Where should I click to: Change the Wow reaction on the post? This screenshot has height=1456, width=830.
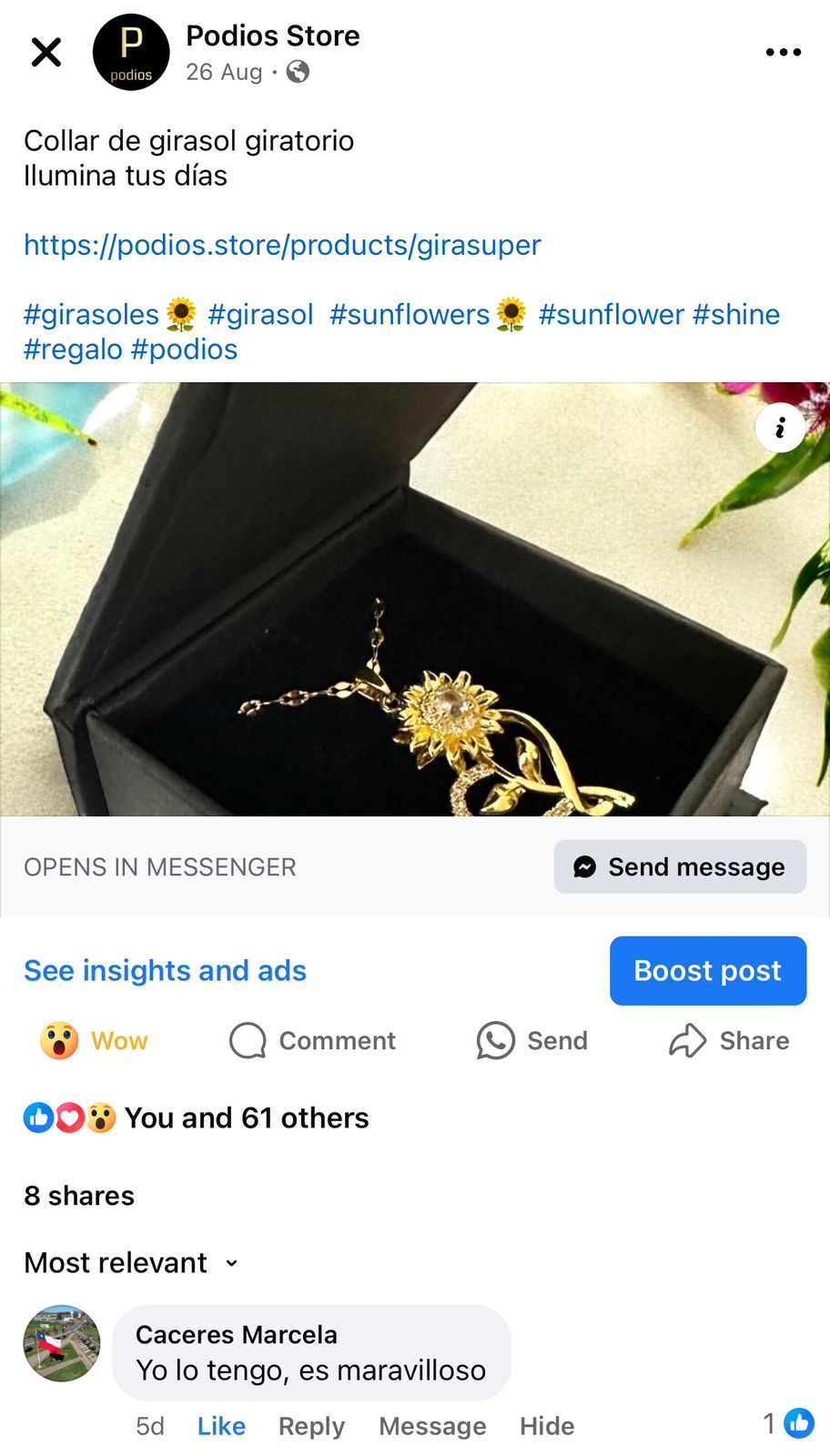click(x=95, y=1040)
